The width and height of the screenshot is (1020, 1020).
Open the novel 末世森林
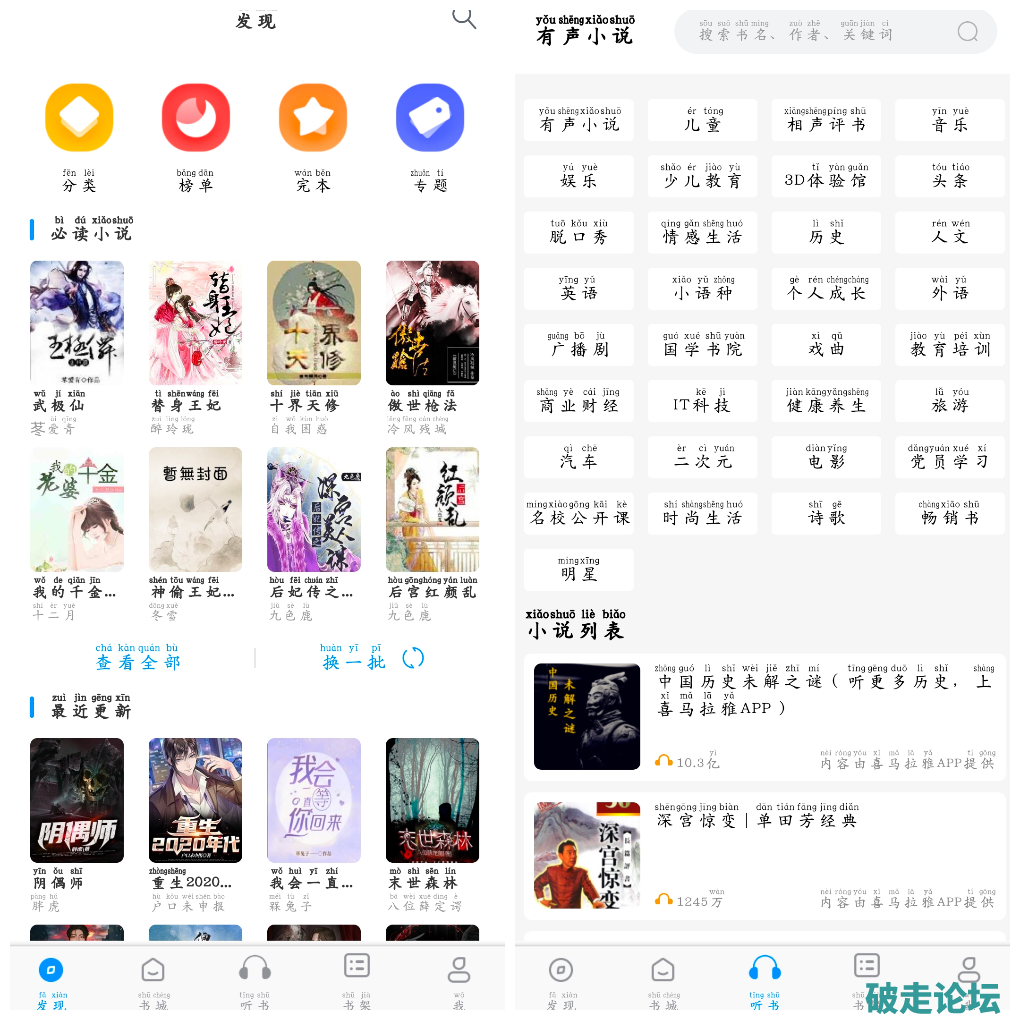click(x=432, y=800)
